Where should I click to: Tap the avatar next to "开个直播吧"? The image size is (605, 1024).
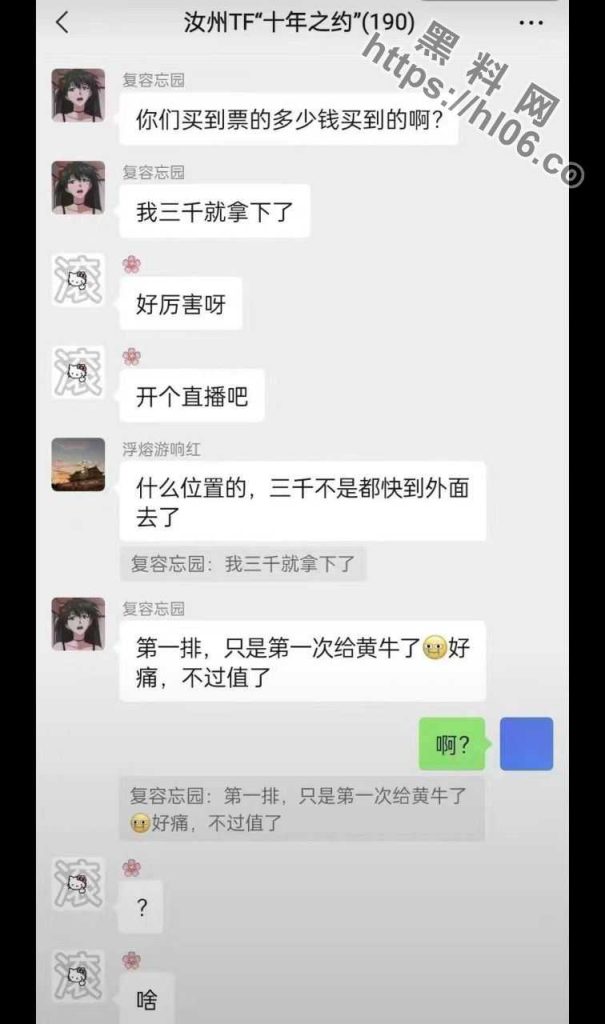pyautogui.click(x=78, y=372)
